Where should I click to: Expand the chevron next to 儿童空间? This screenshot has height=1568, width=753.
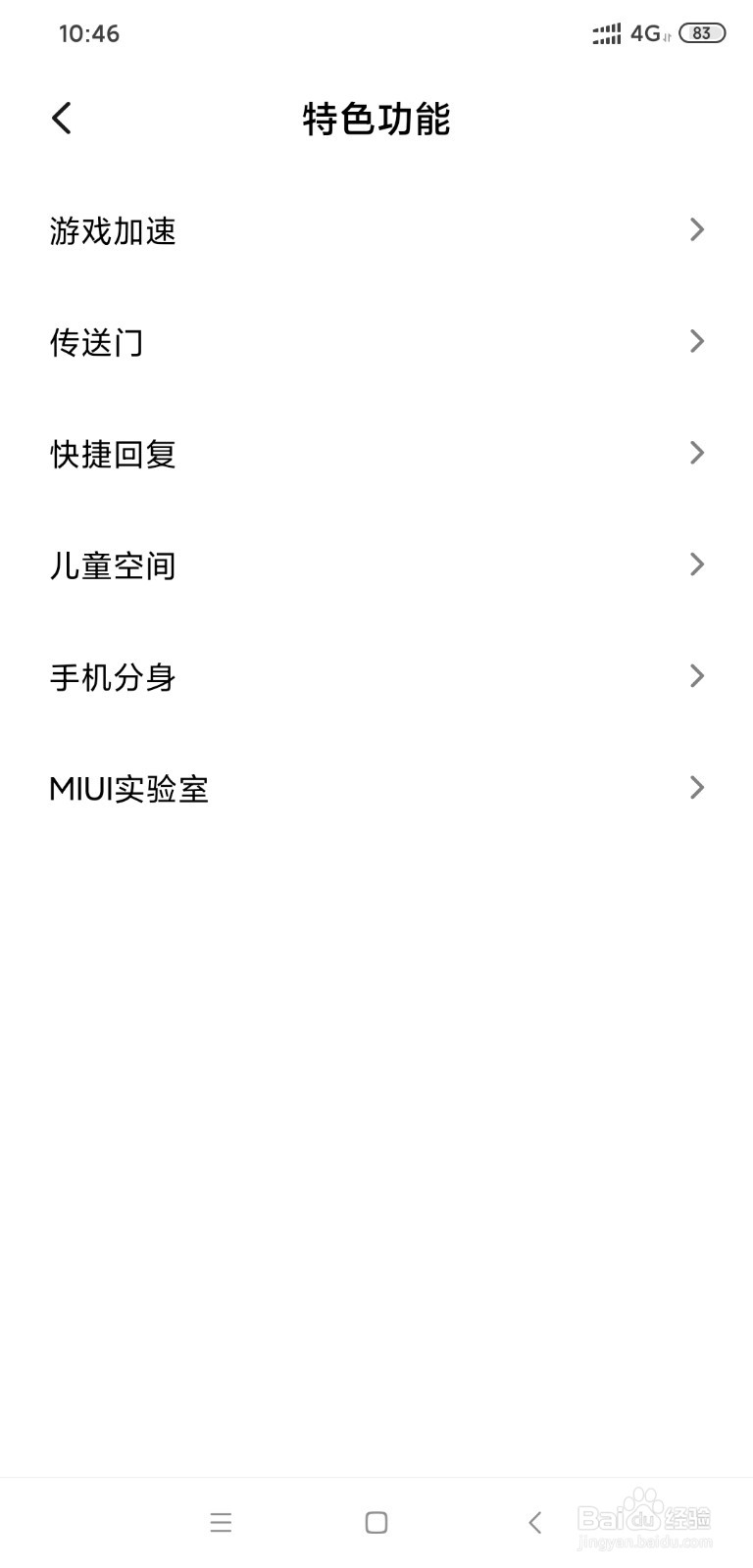(696, 563)
